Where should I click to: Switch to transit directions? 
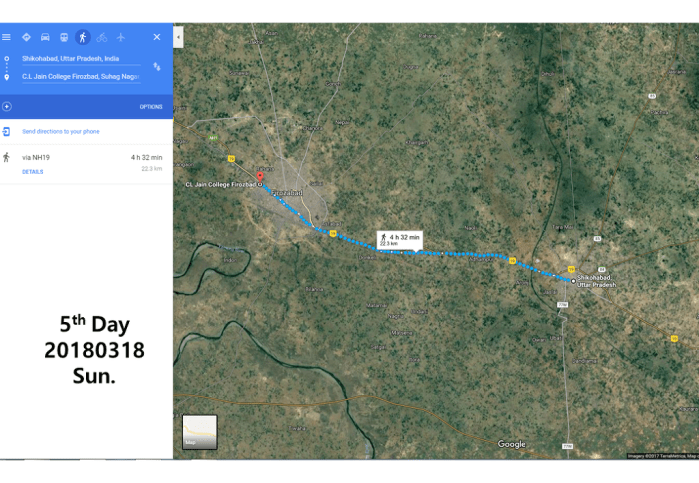click(64, 37)
